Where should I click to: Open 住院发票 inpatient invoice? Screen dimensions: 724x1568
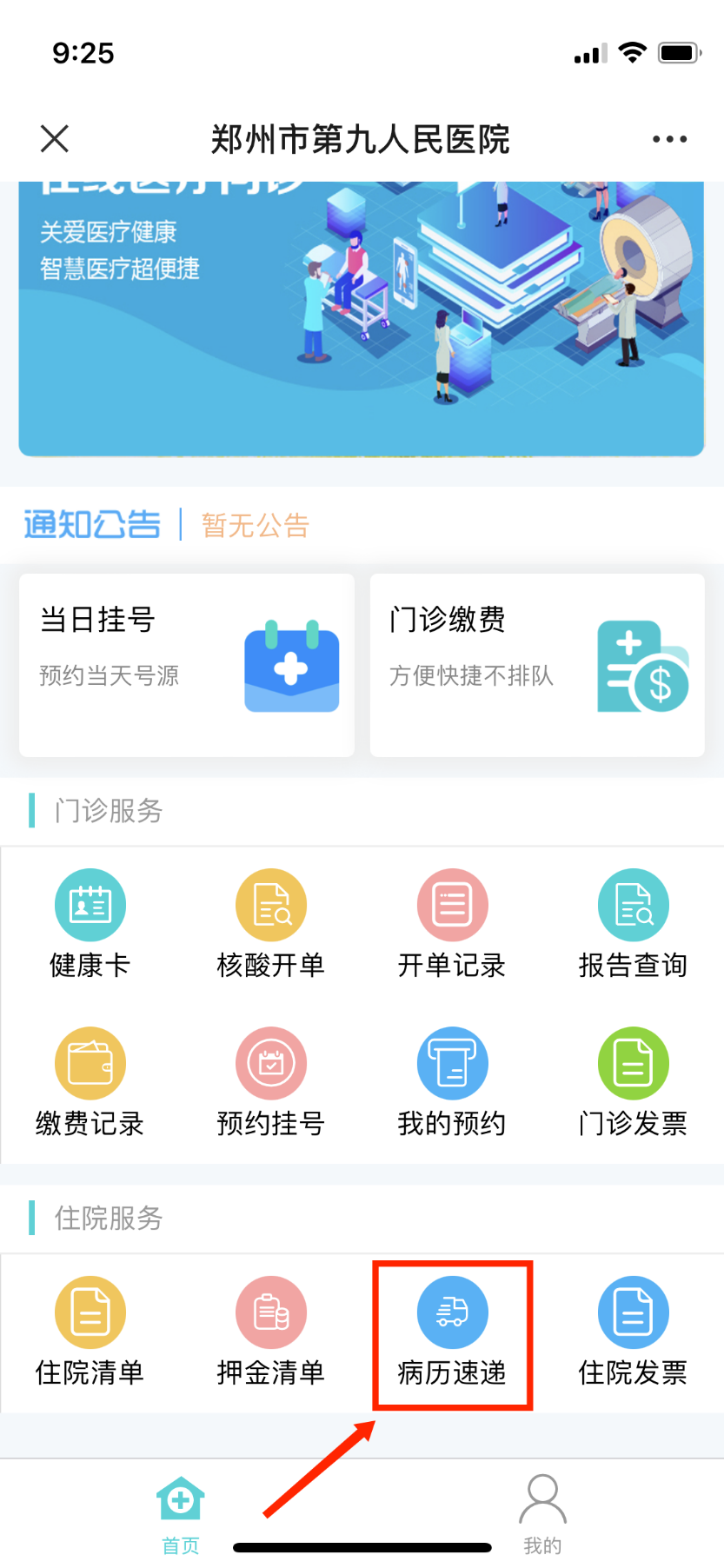coord(633,1332)
